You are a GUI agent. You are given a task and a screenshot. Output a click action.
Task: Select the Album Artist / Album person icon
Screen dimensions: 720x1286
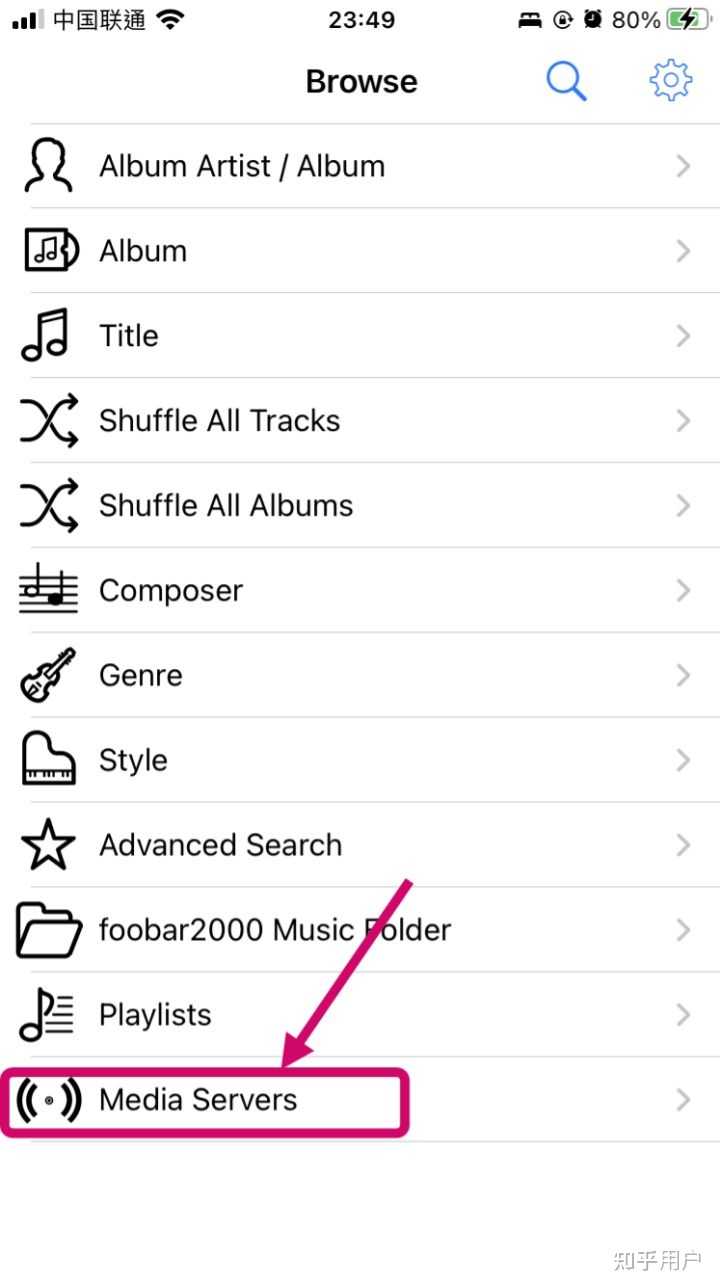46,166
